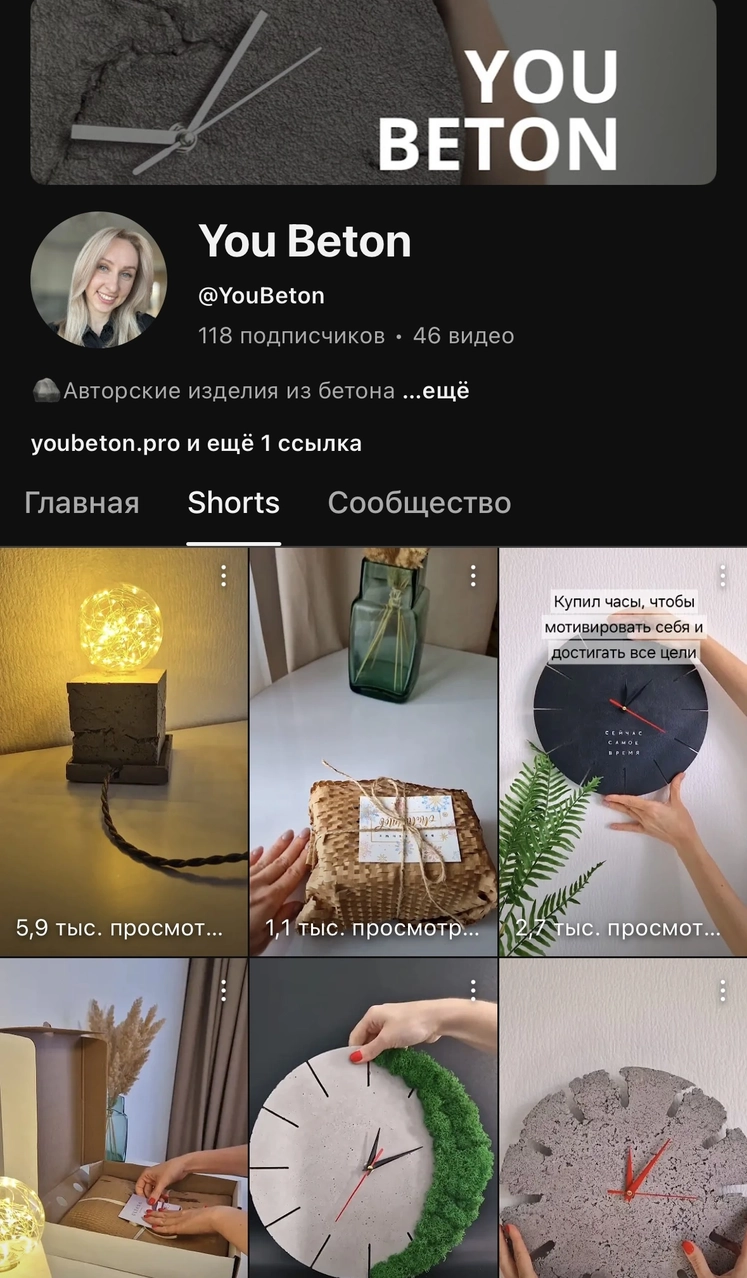
Task: Open options menu on the moss clock short
Action: click(x=473, y=990)
